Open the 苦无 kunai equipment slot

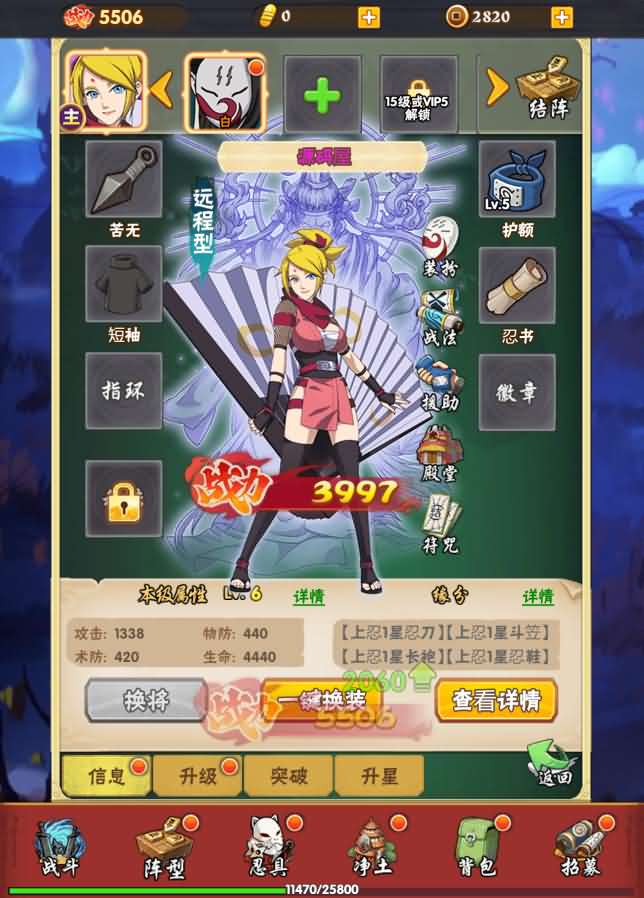[124, 180]
